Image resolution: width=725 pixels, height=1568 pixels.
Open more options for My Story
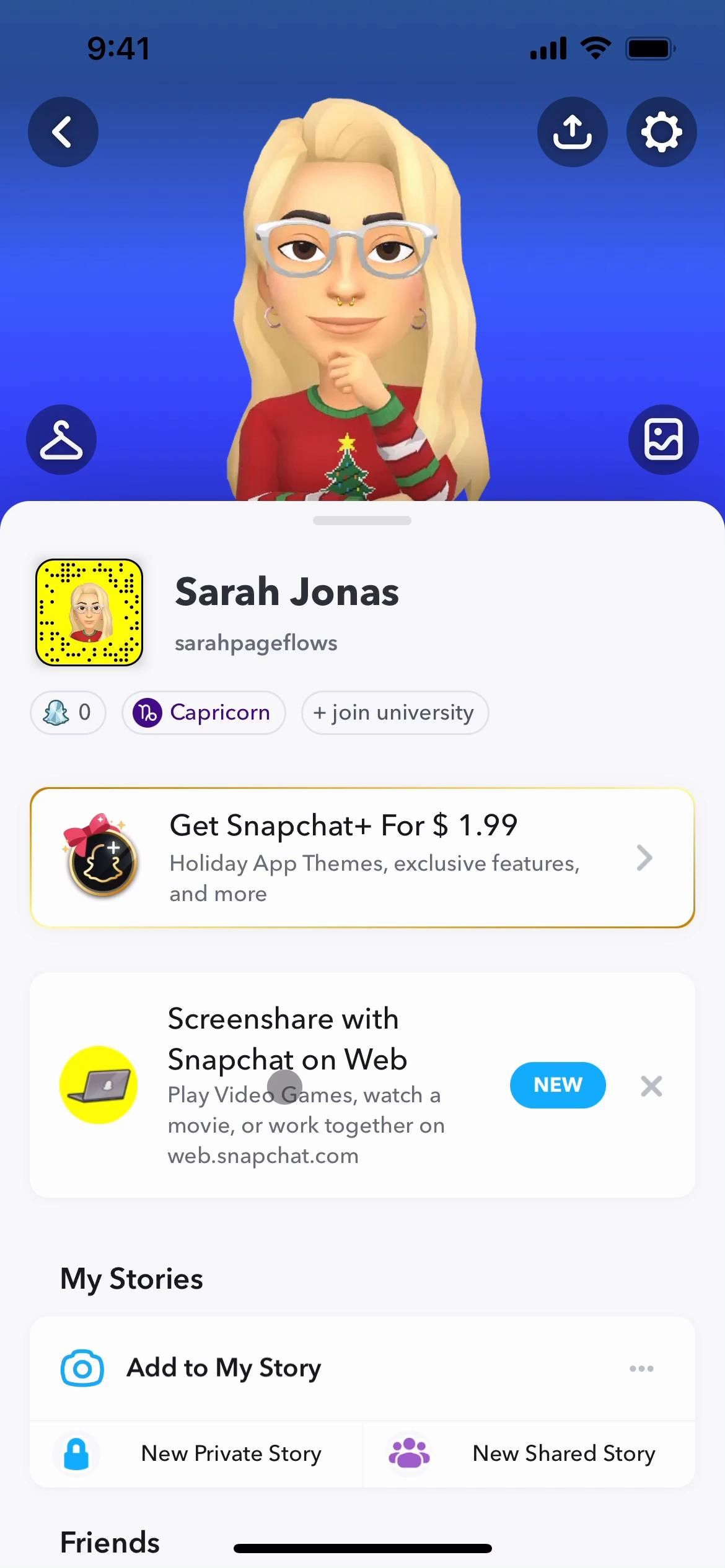pyautogui.click(x=641, y=1369)
